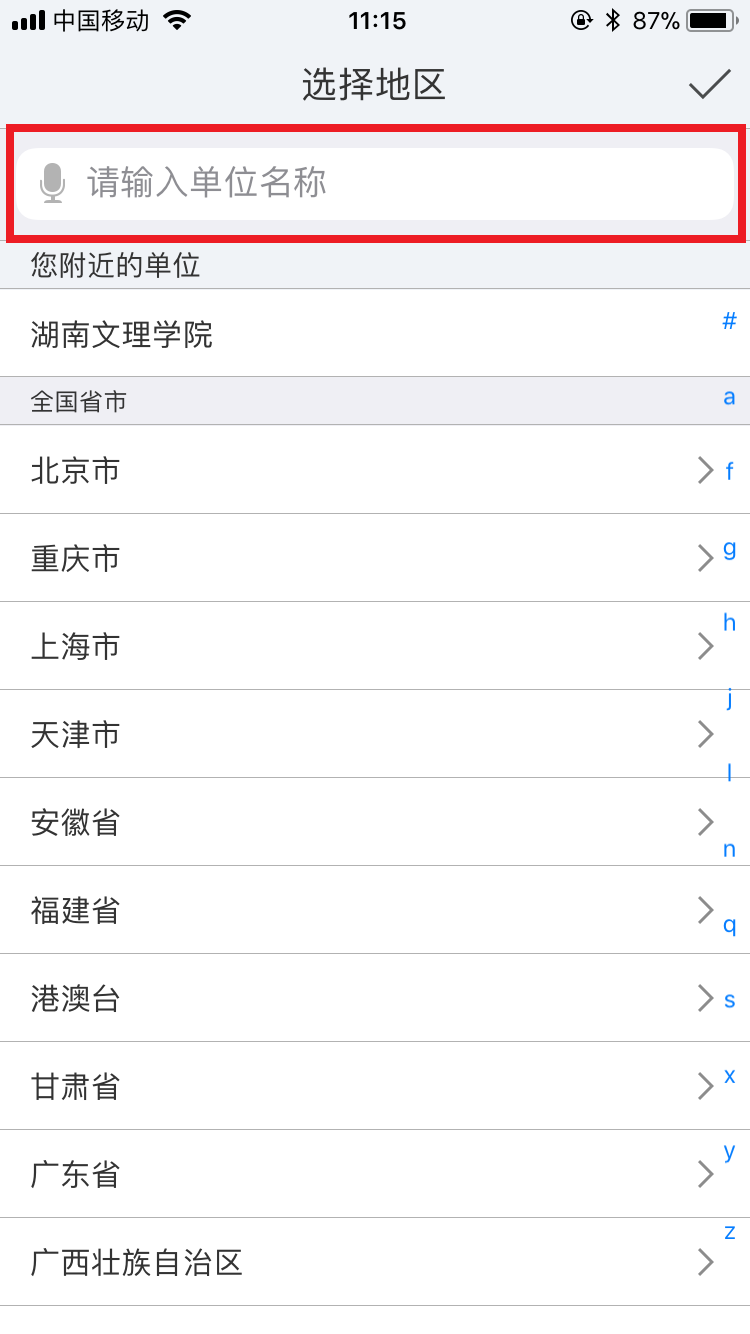Open the 北京市 row

click(375, 470)
